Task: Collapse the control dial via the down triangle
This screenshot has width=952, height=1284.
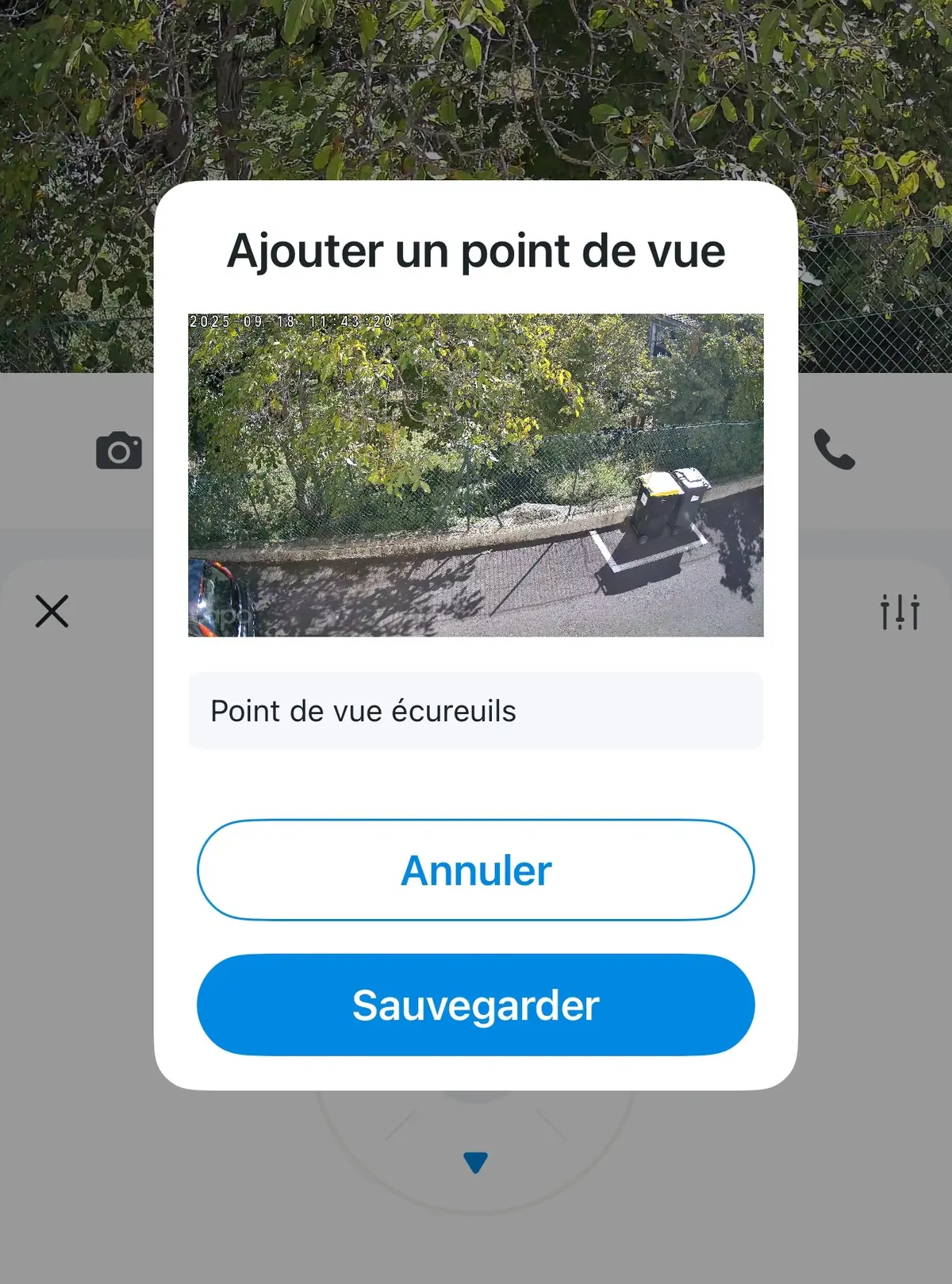Action: [x=475, y=1162]
